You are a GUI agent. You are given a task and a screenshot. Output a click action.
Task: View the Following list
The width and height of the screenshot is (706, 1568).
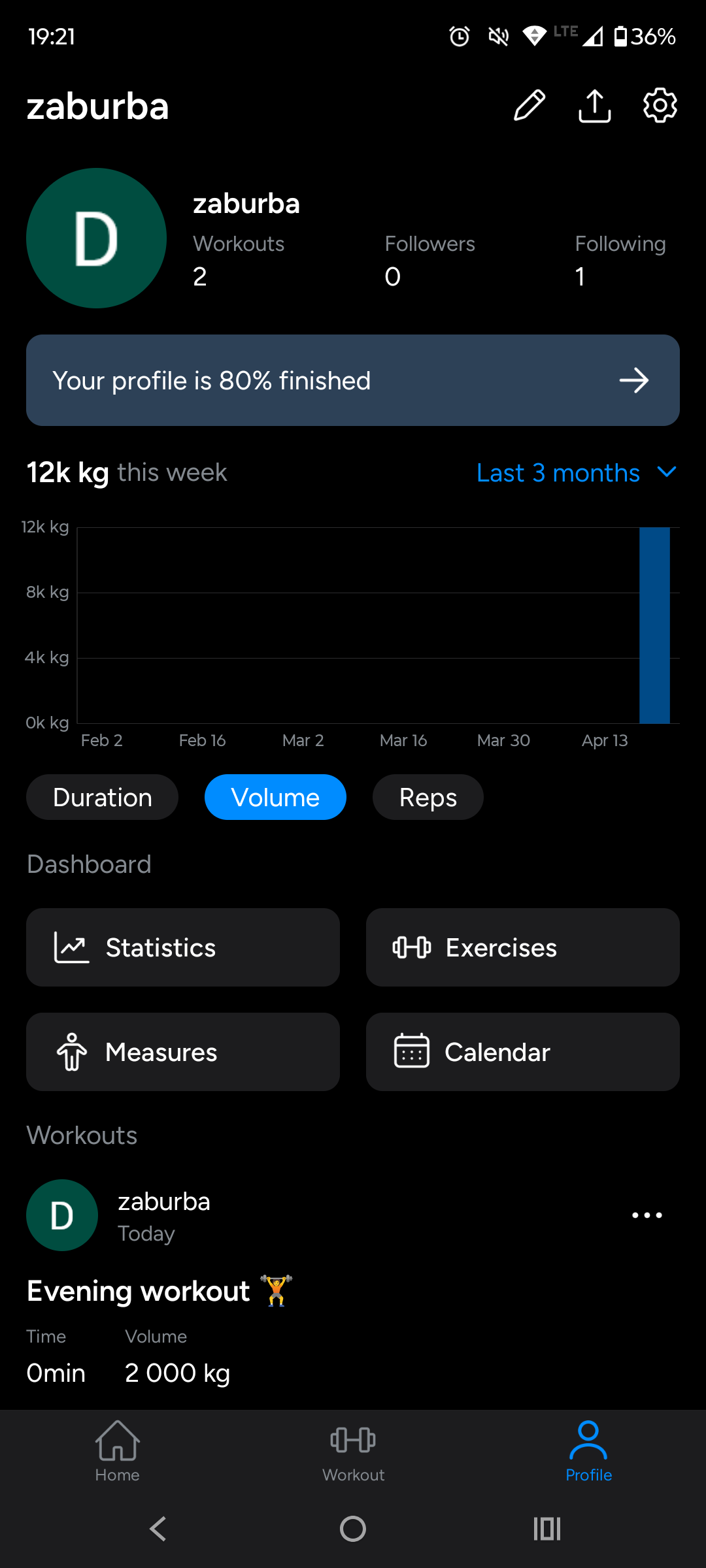(620, 260)
